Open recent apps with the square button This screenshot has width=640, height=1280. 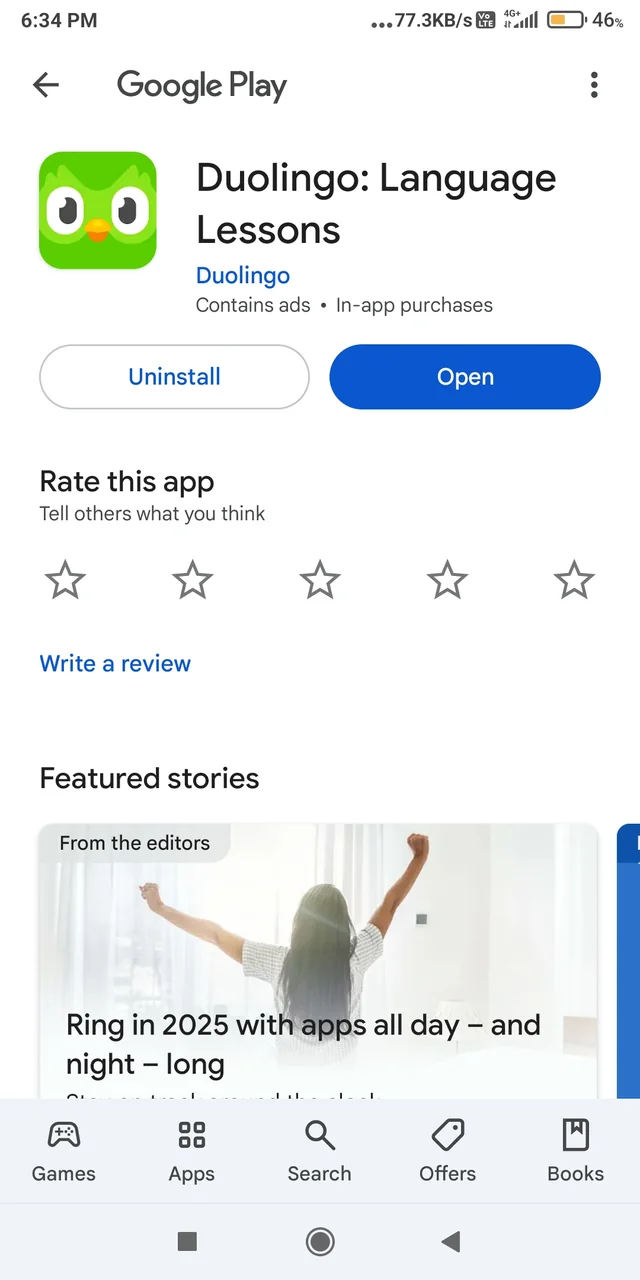click(187, 1242)
